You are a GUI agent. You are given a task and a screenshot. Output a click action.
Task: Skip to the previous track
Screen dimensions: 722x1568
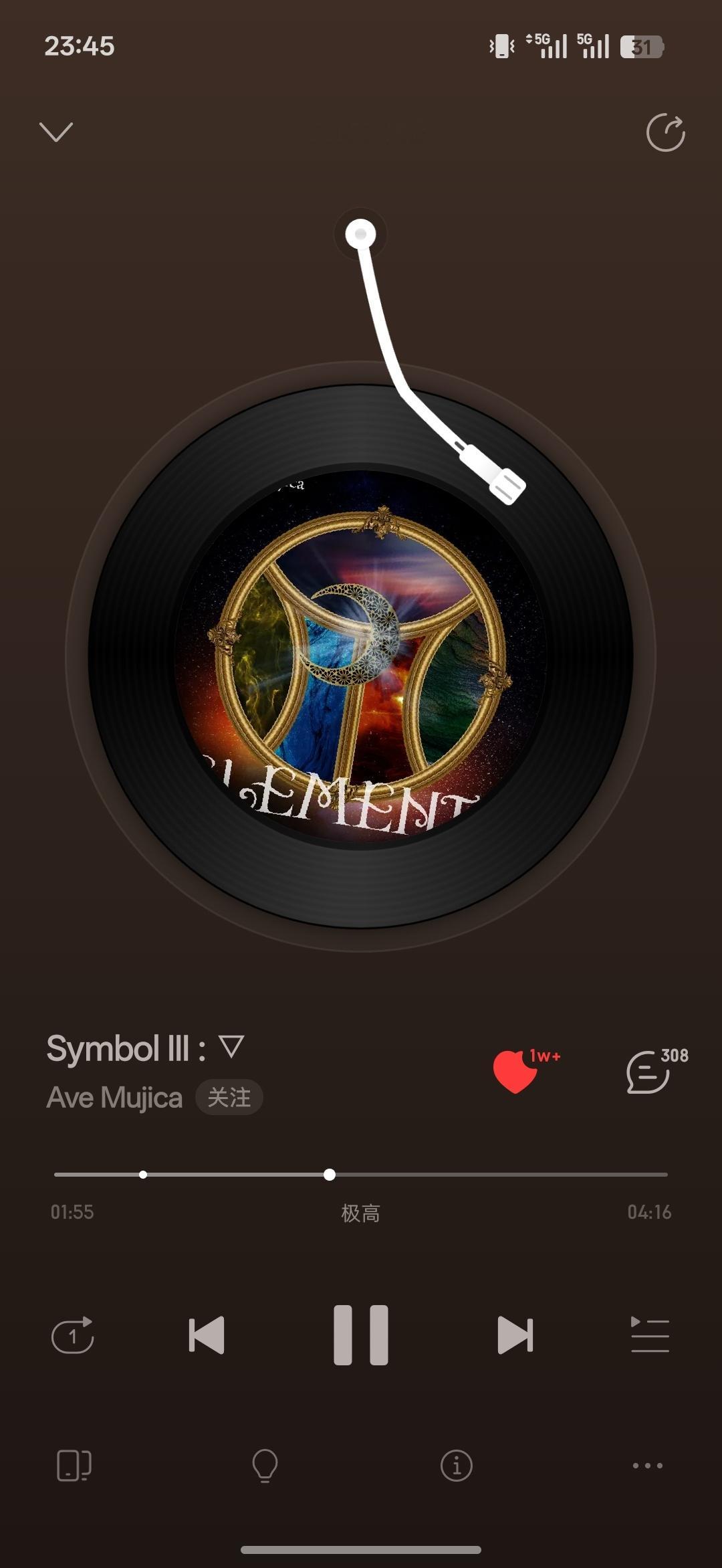(207, 1335)
